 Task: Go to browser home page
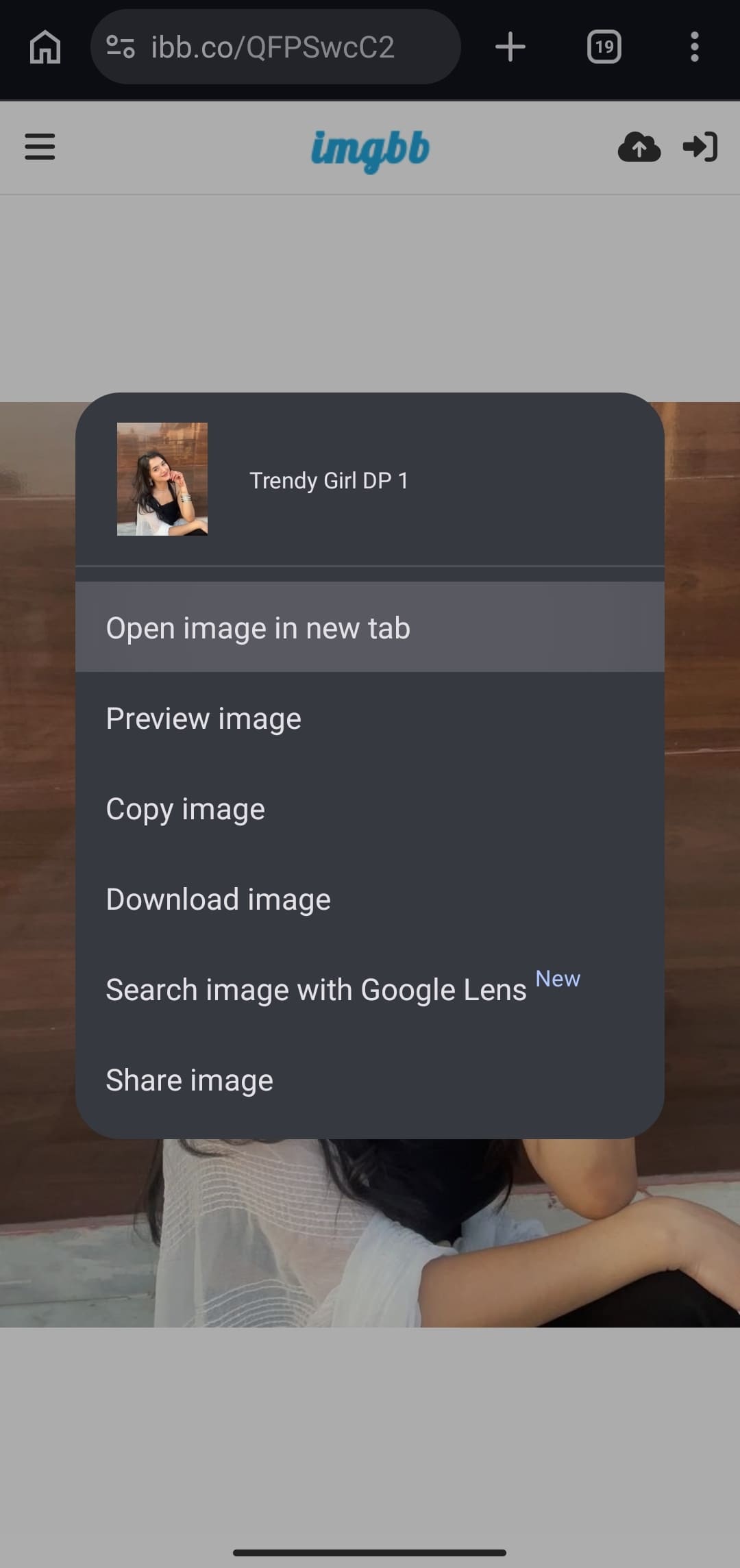coord(45,47)
